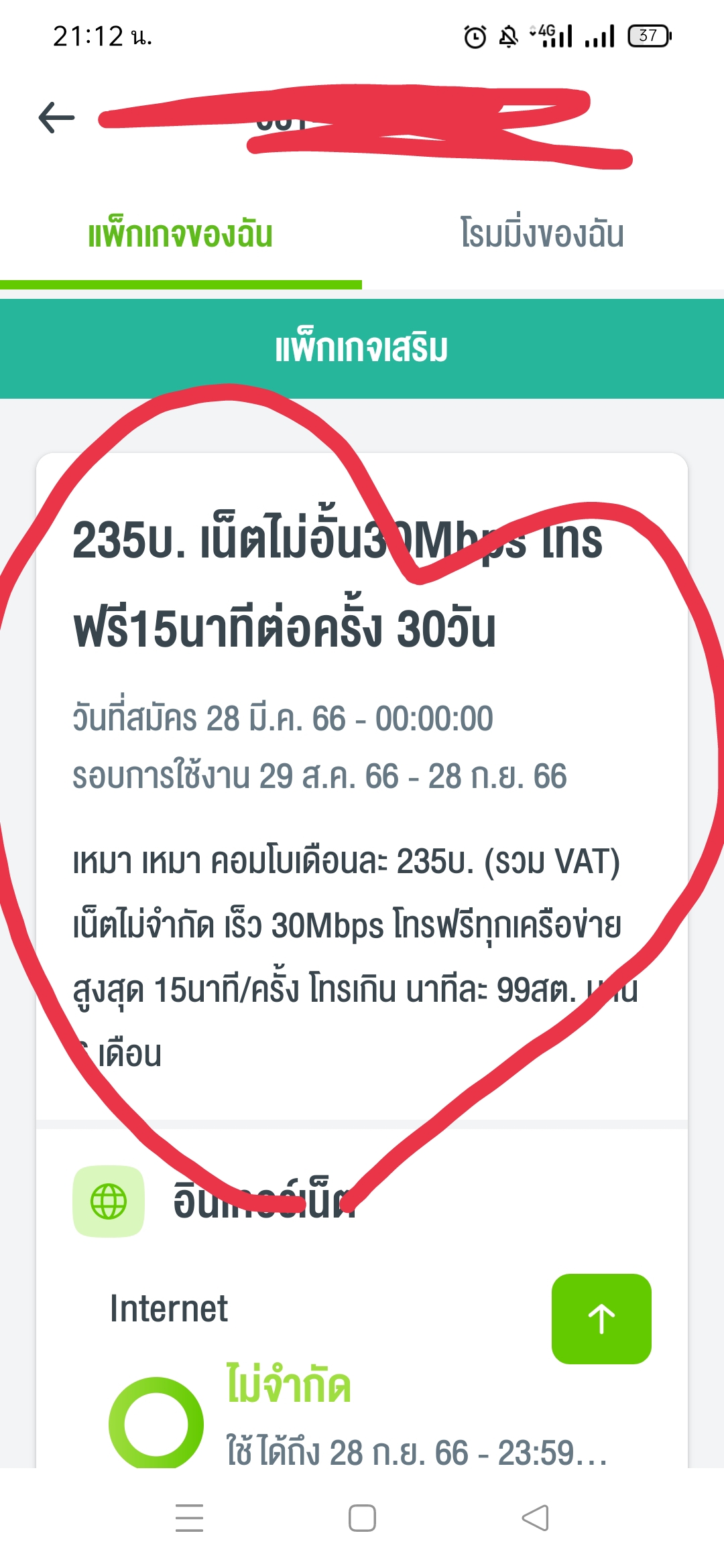Tap the system home button
724x1568 pixels.
362,1518
